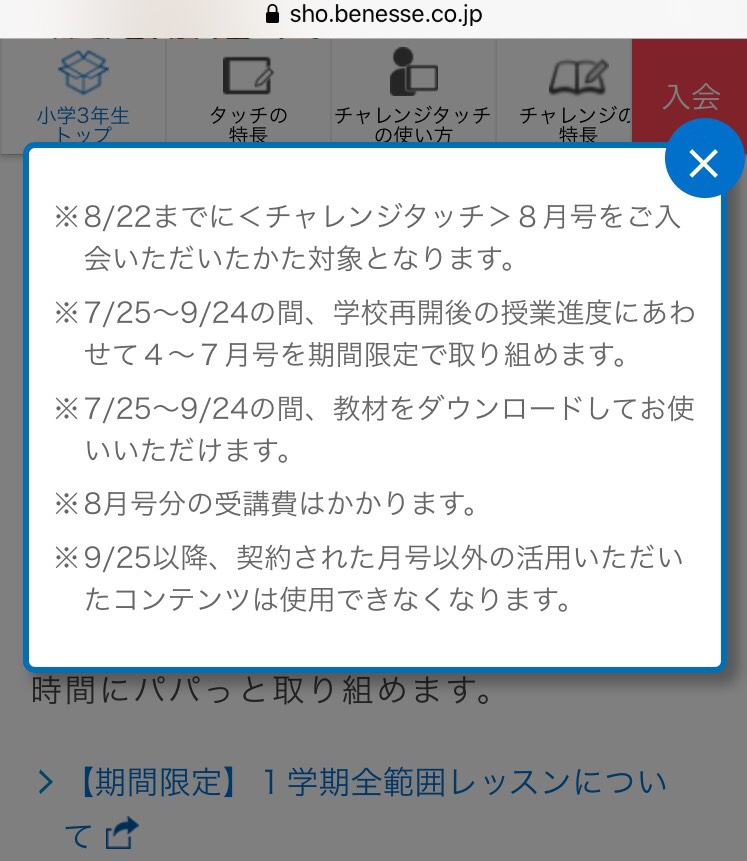Open チャレンジタッチの使い方 tab
The height and width of the screenshot is (861, 747).
coord(413,97)
